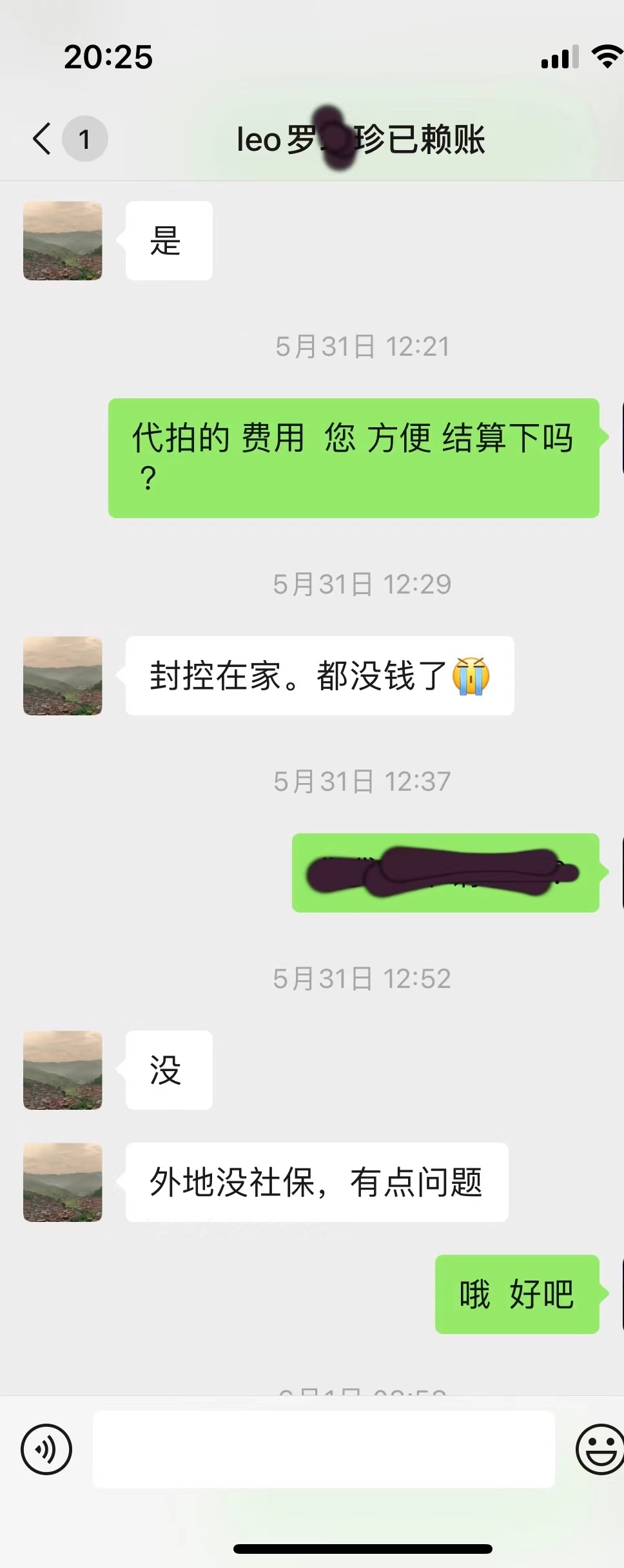Switch to voice message input
The image size is (624, 1568).
[46, 1450]
